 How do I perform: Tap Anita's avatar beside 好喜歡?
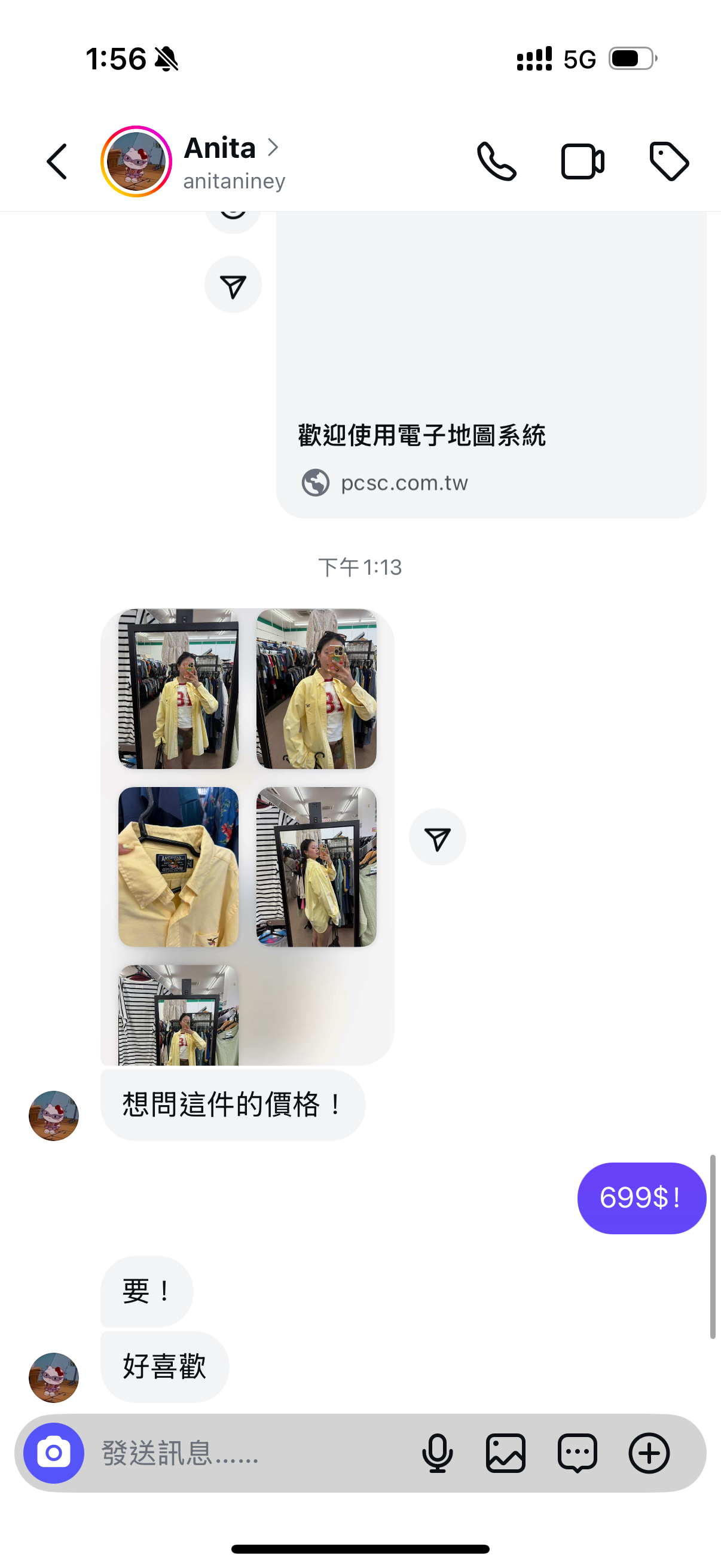point(54,1377)
